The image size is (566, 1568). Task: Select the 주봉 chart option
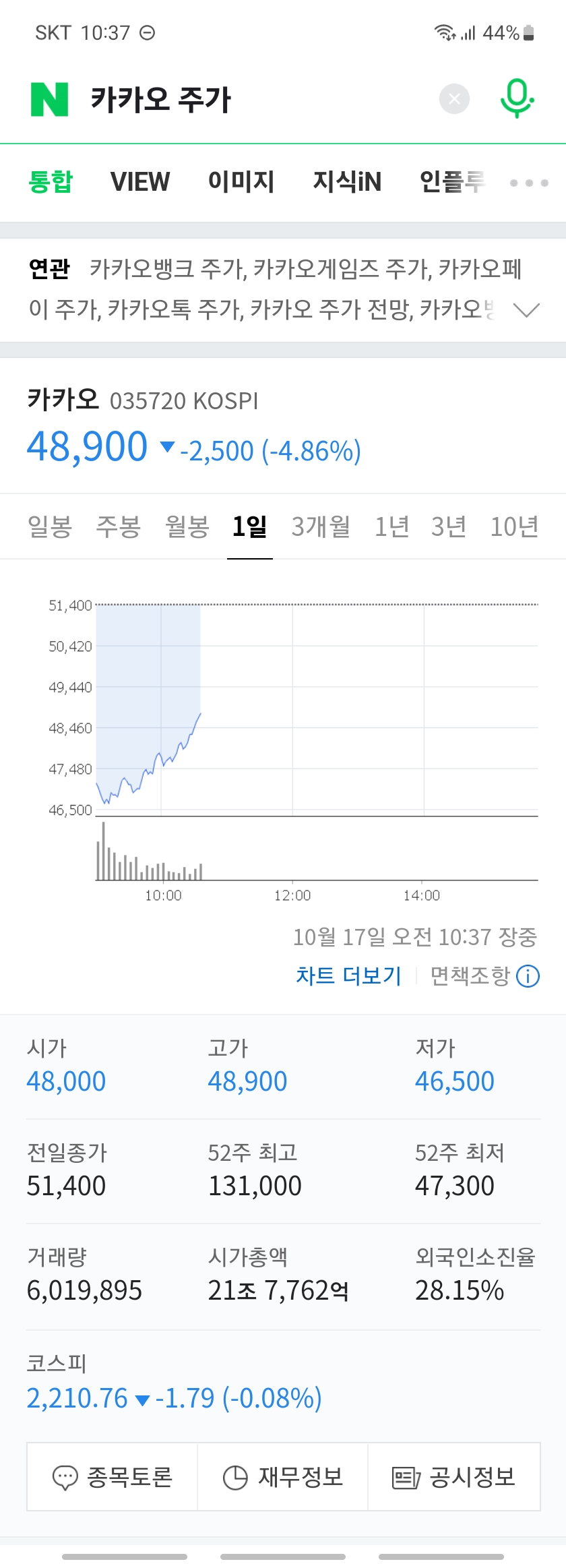click(x=118, y=526)
